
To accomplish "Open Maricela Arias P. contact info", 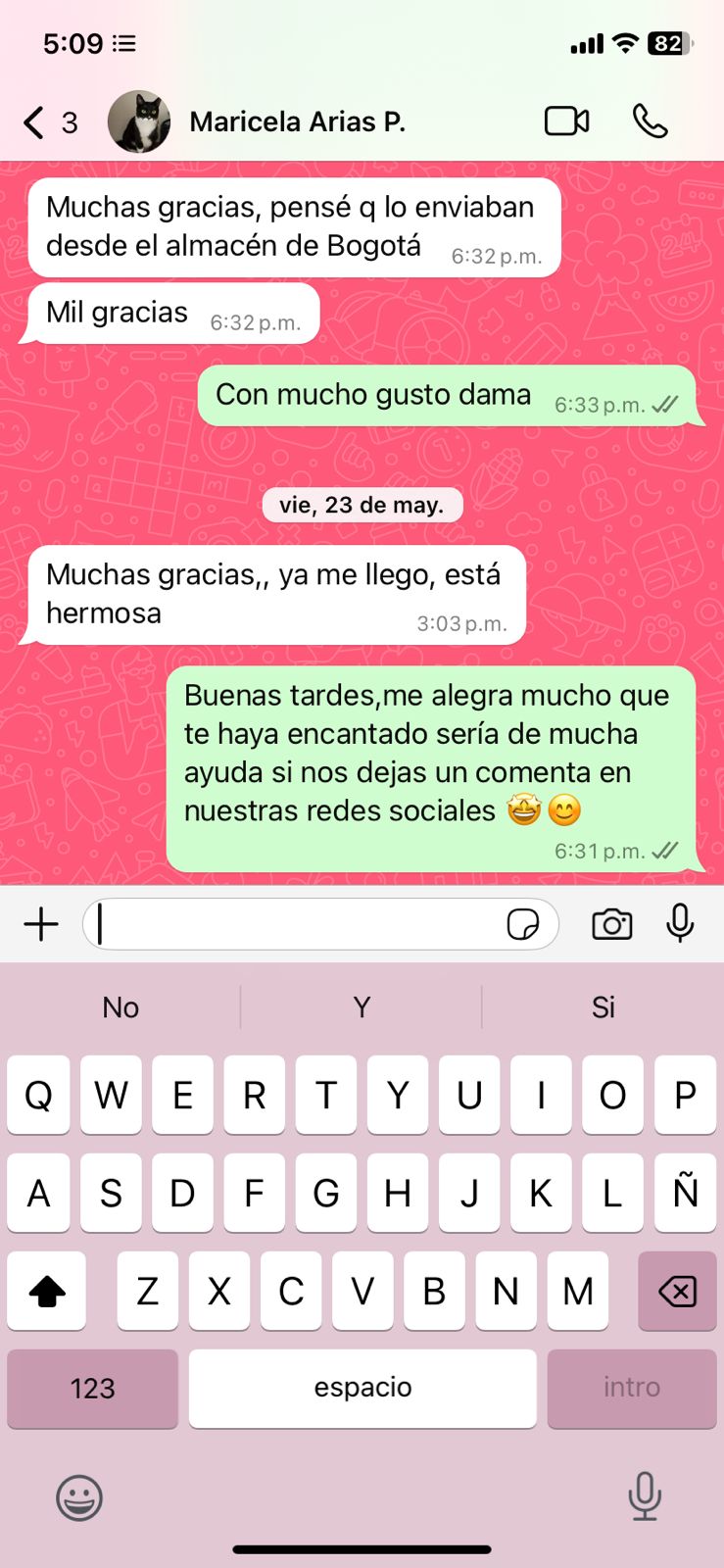I will point(297,122).
